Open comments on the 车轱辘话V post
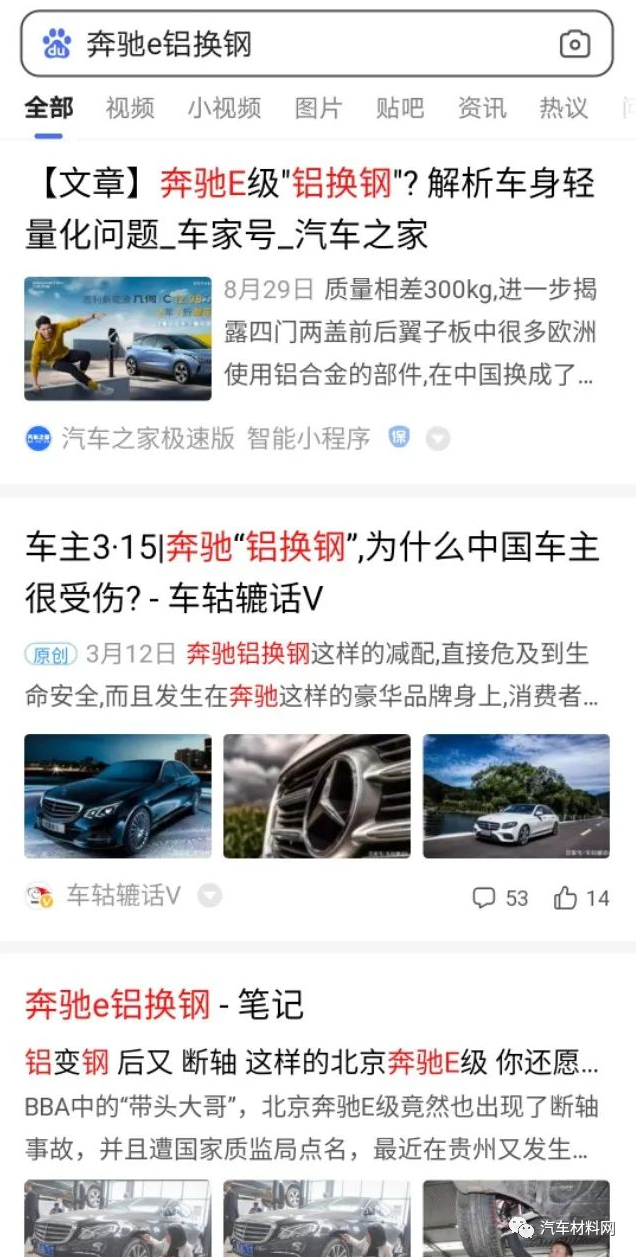Viewport: 636px width, 1257px height. pyautogui.click(x=500, y=898)
